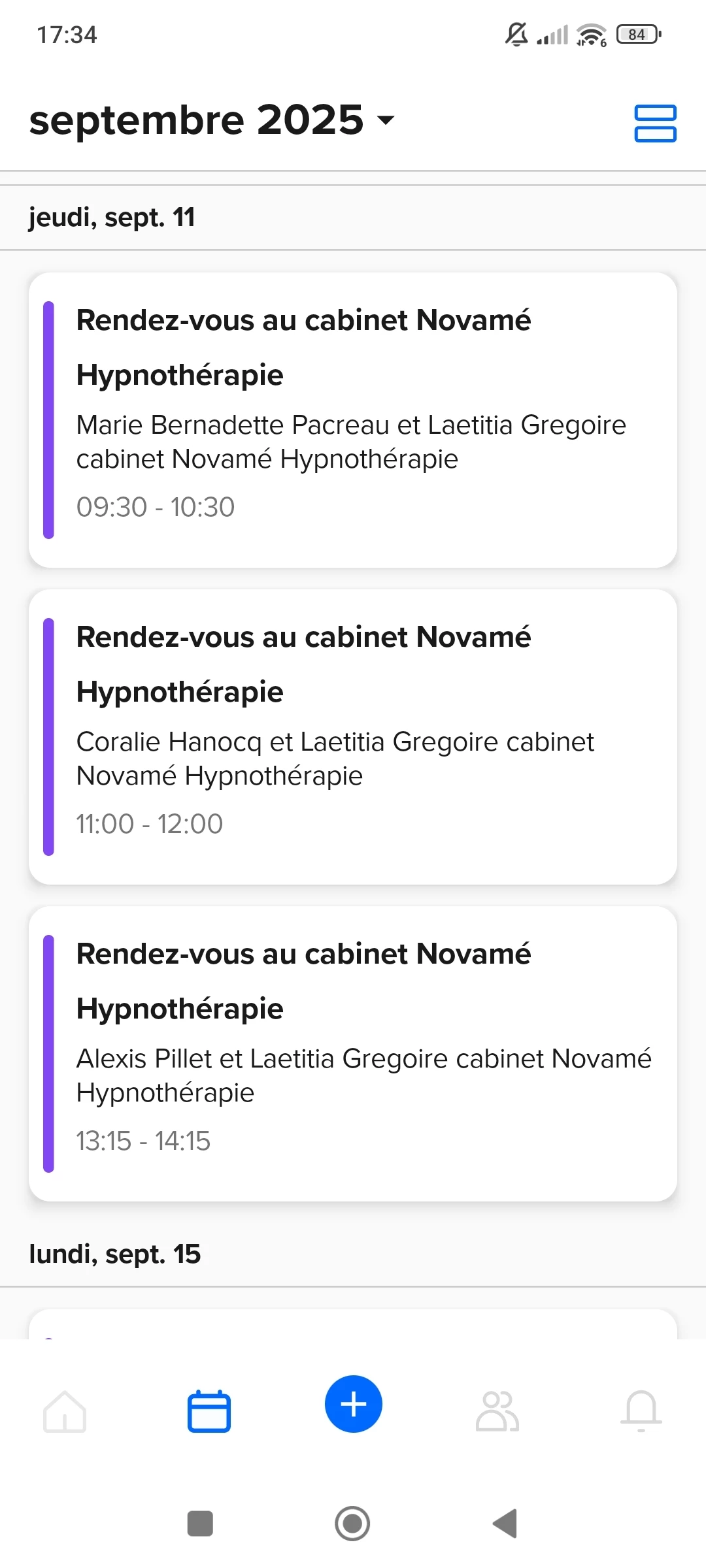Go to the home tab
The image size is (706, 1568).
click(x=65, y=1411)
